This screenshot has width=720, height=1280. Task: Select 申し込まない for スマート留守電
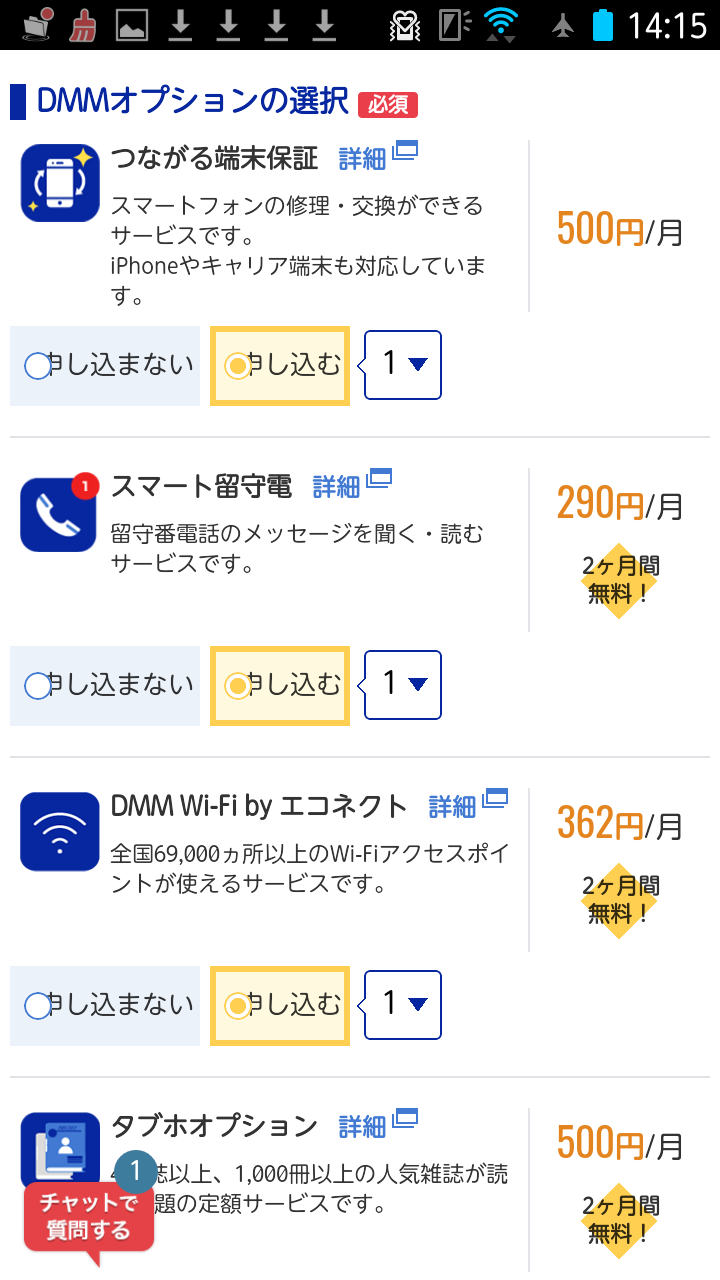coord(105,686)
